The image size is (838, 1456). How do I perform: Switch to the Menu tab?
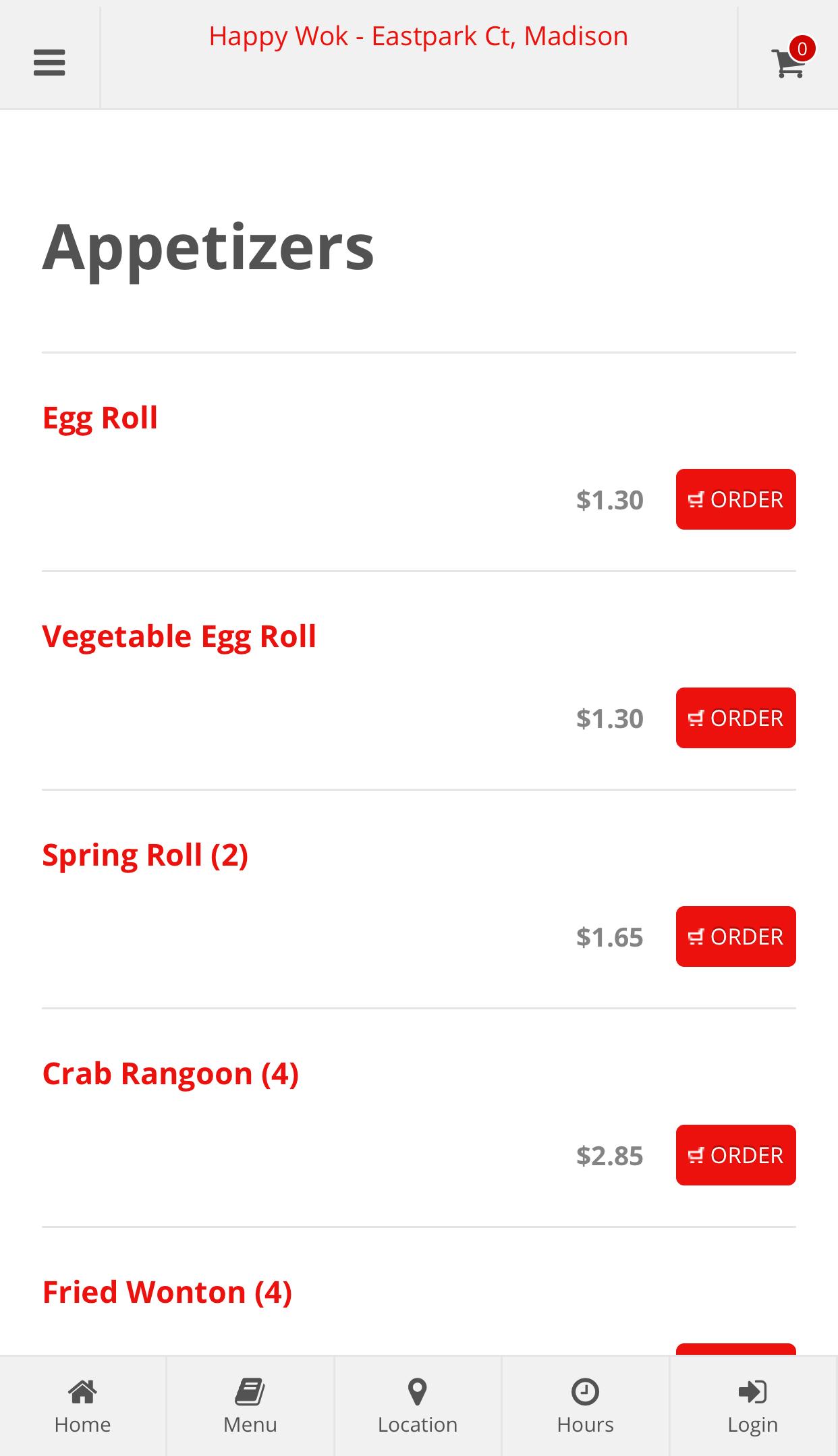[250, 1406]
